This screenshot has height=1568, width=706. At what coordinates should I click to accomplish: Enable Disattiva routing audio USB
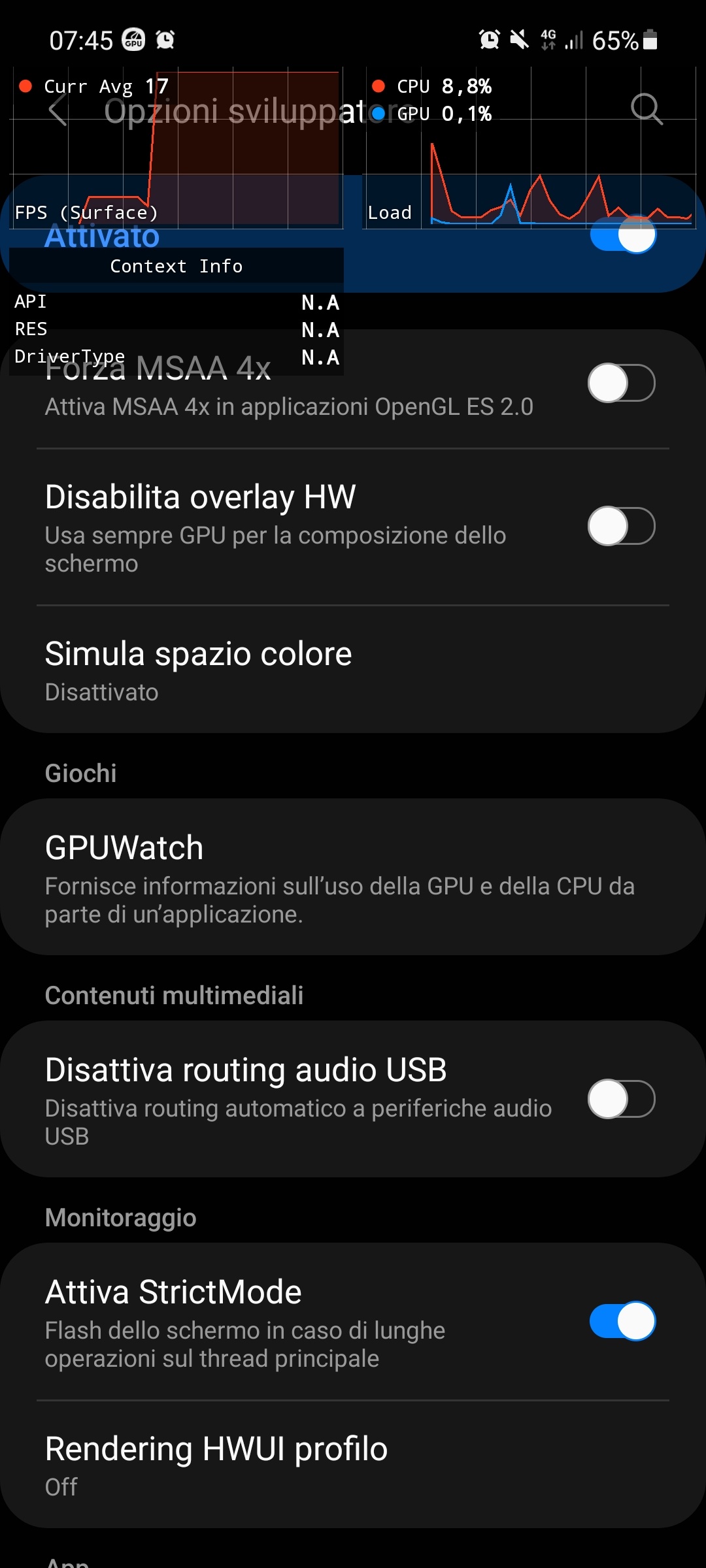point(622,1099)
